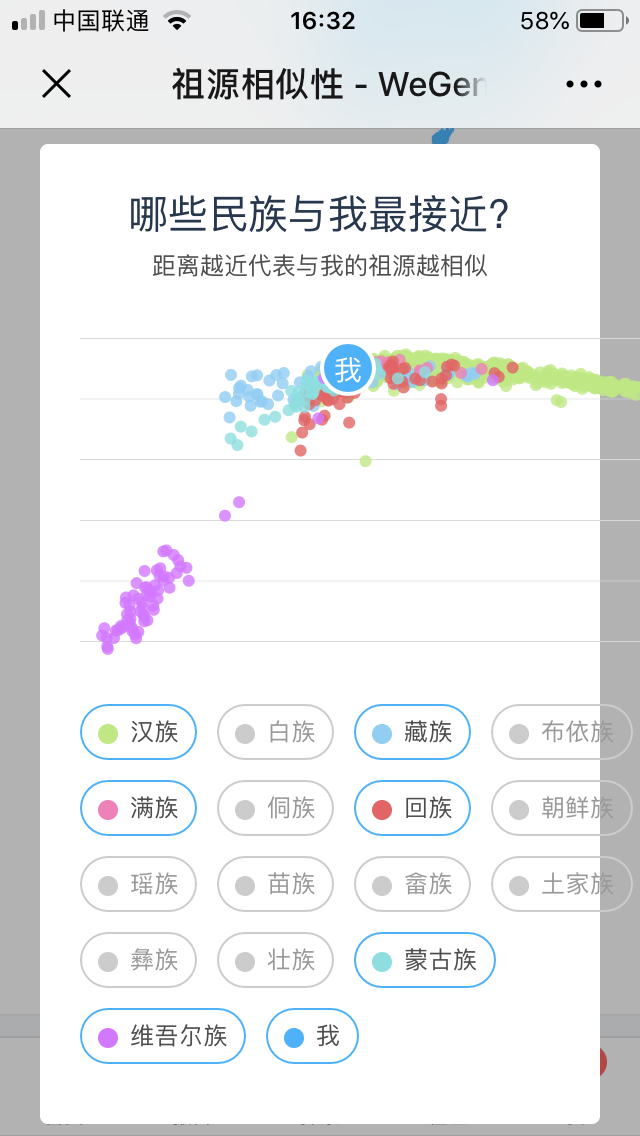The image size is (640, 1136).
Task: Hide the 蒙古族 data points
Action: point(425,960)
